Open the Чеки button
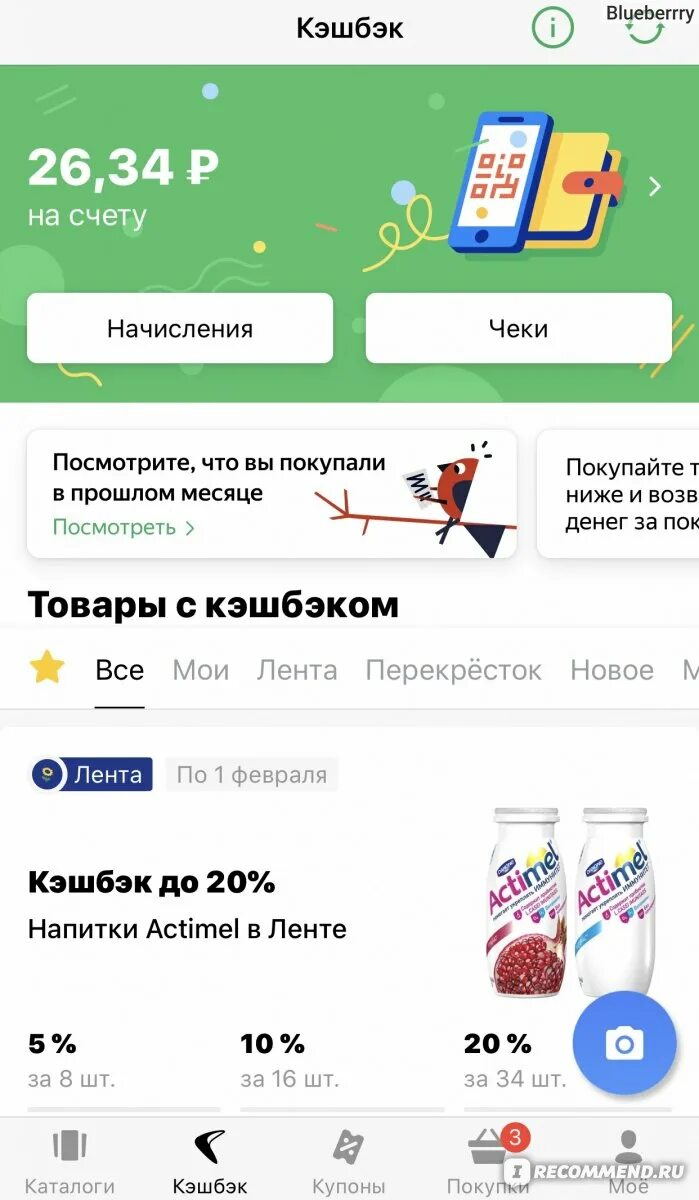699x1200 pixels. [x=518, y=328]
